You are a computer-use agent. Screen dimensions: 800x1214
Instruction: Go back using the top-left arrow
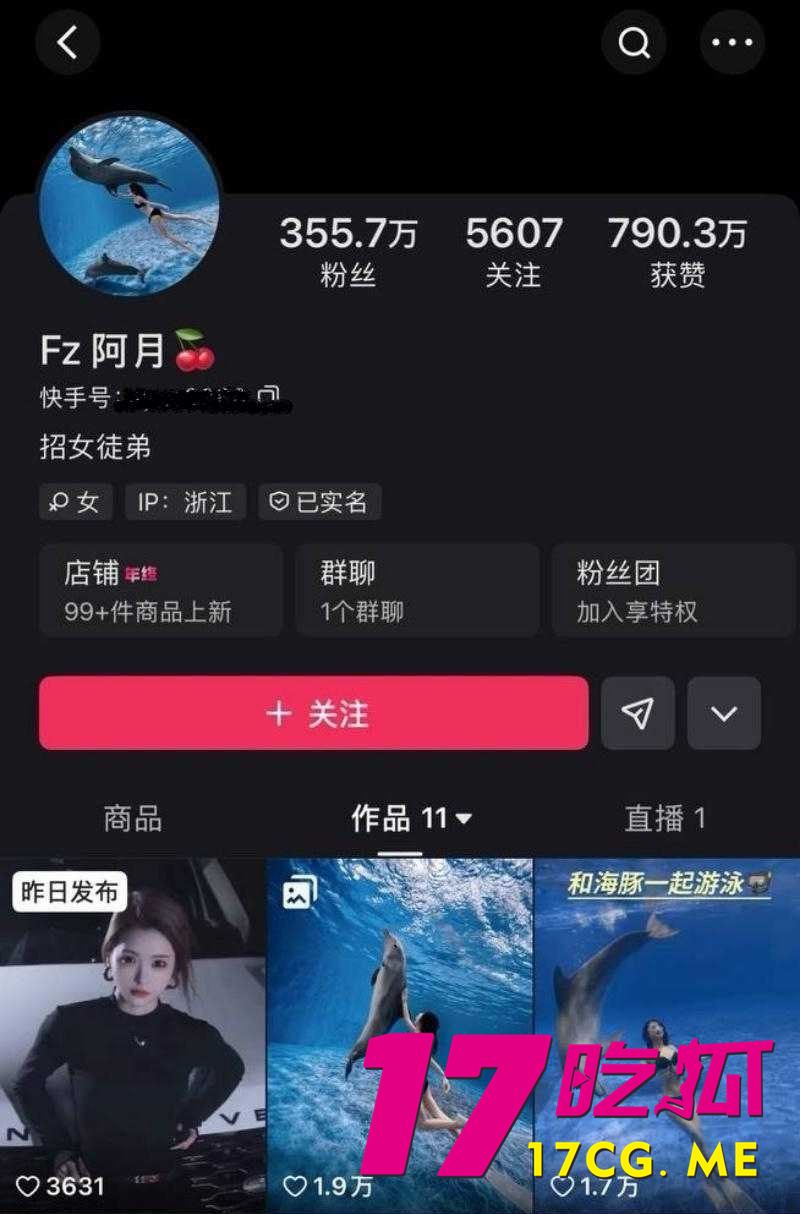(x=67, y=42)
